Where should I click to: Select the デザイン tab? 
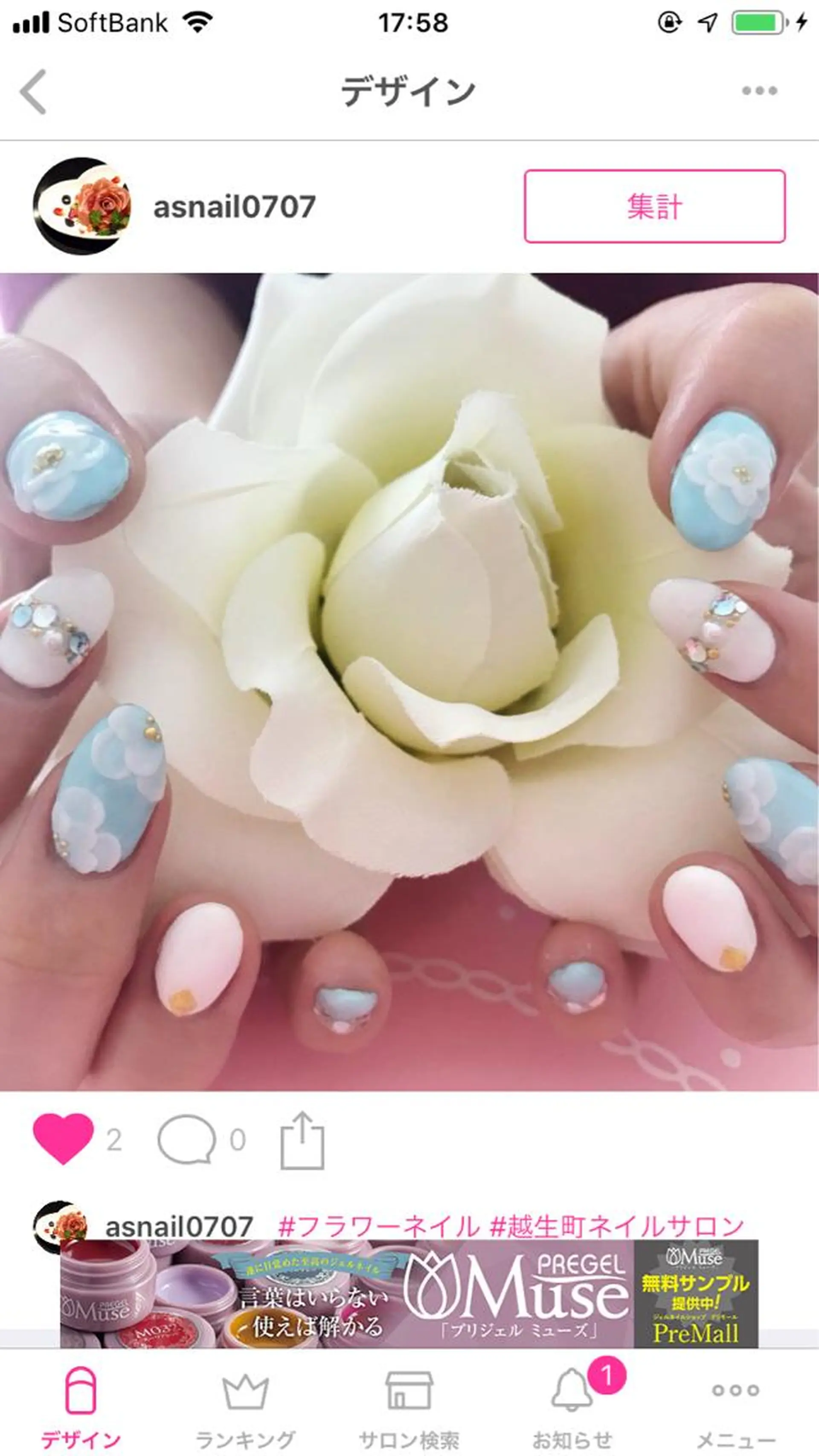(x=81, y=1407)
